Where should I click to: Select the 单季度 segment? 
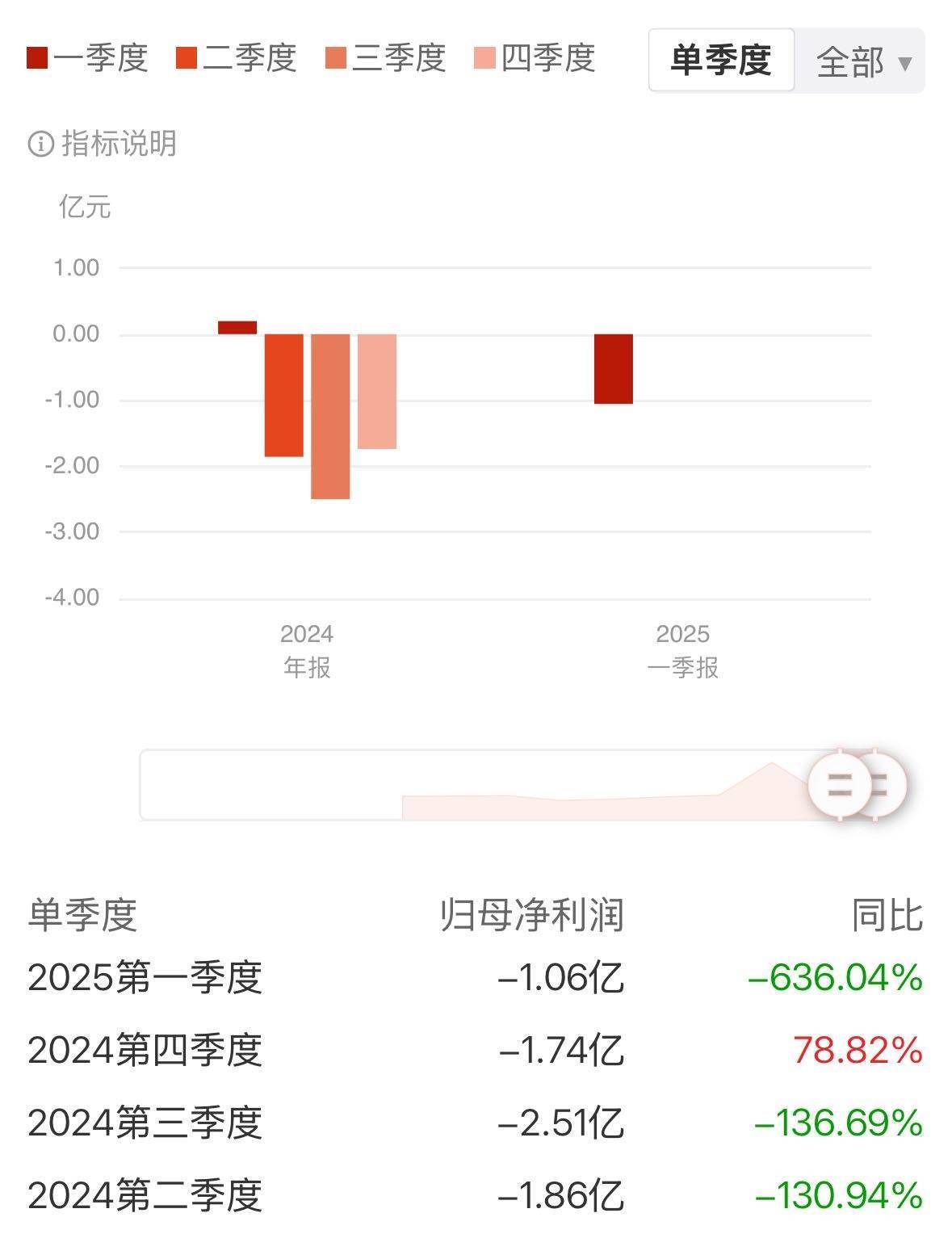[x=721, y=61]
